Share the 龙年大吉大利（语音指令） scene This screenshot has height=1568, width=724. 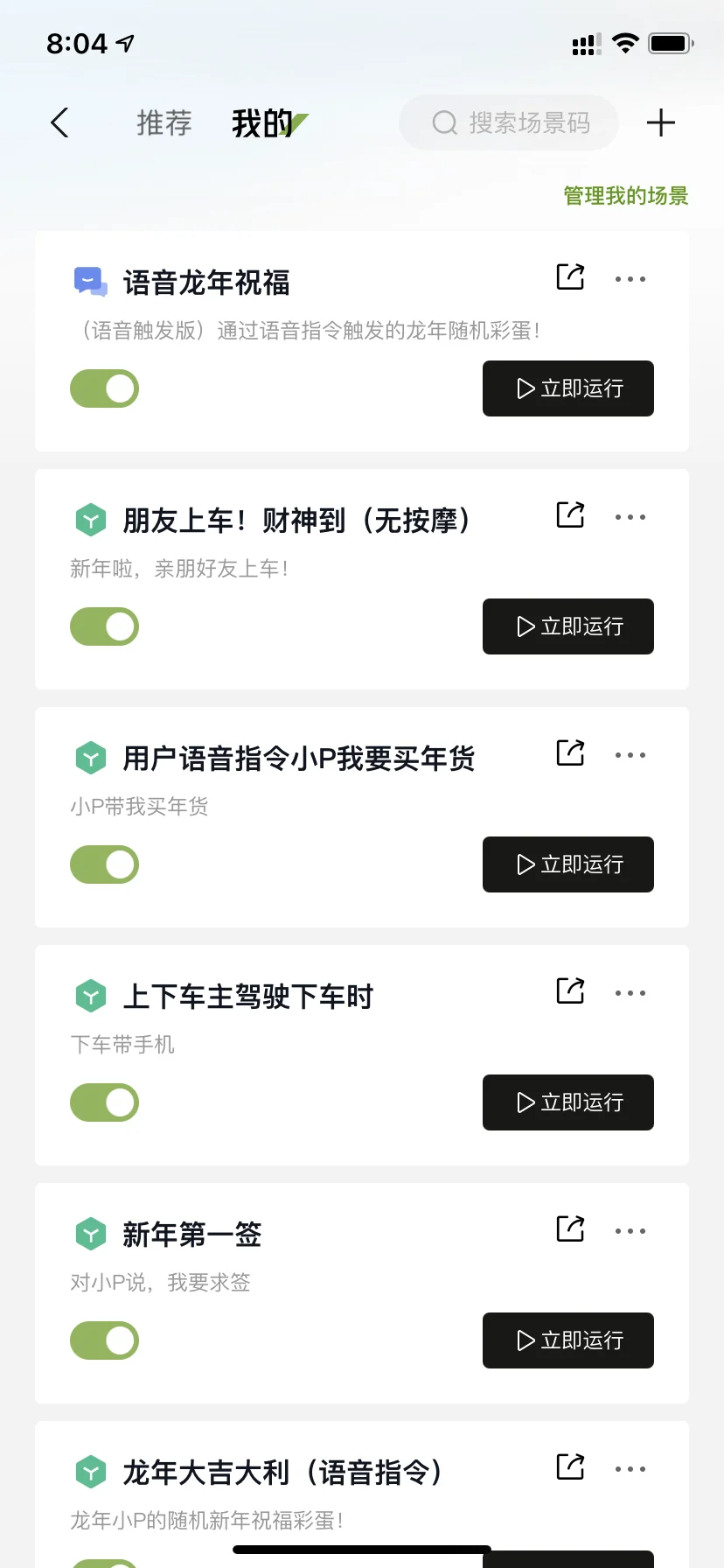(x=571, y=1467)
